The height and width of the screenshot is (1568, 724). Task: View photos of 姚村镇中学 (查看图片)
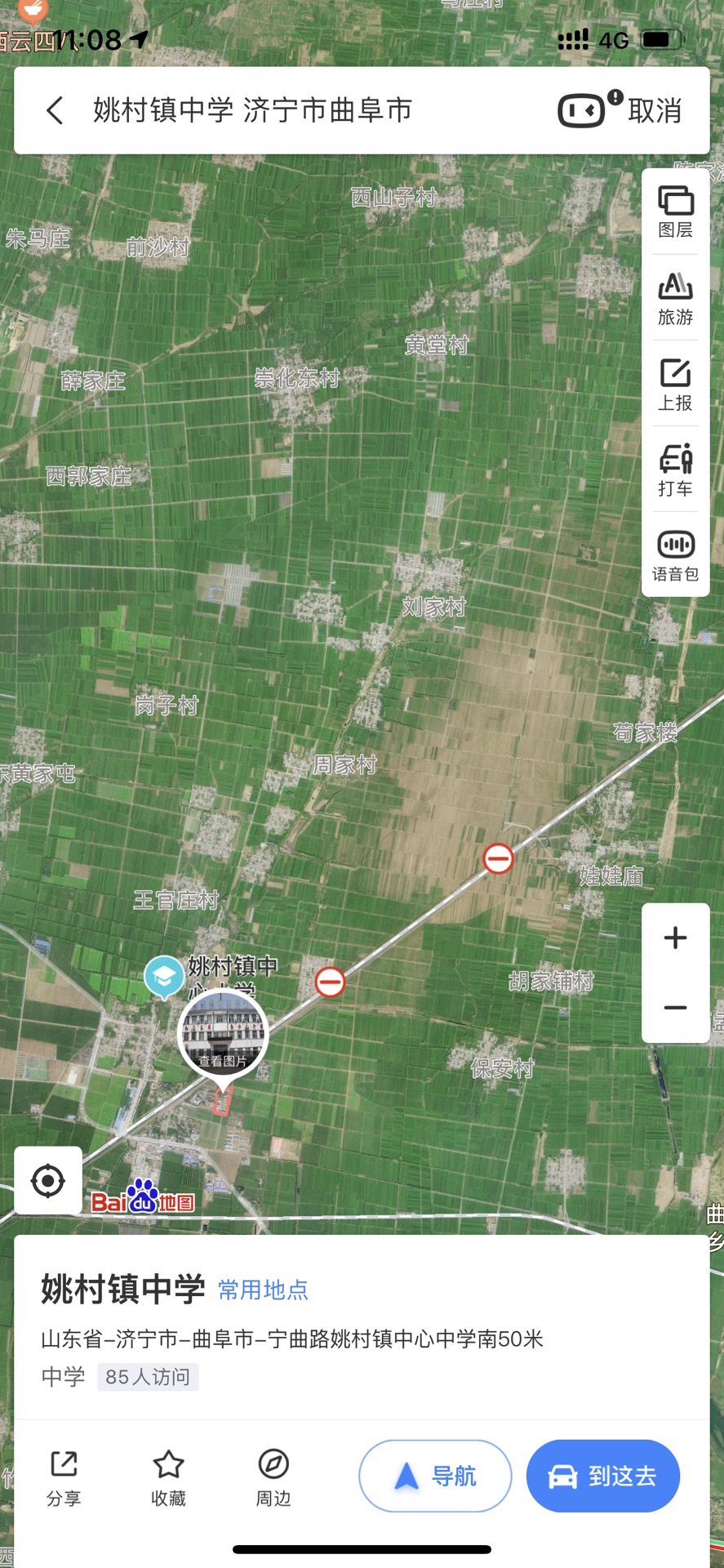click(x=223, y=1035)
